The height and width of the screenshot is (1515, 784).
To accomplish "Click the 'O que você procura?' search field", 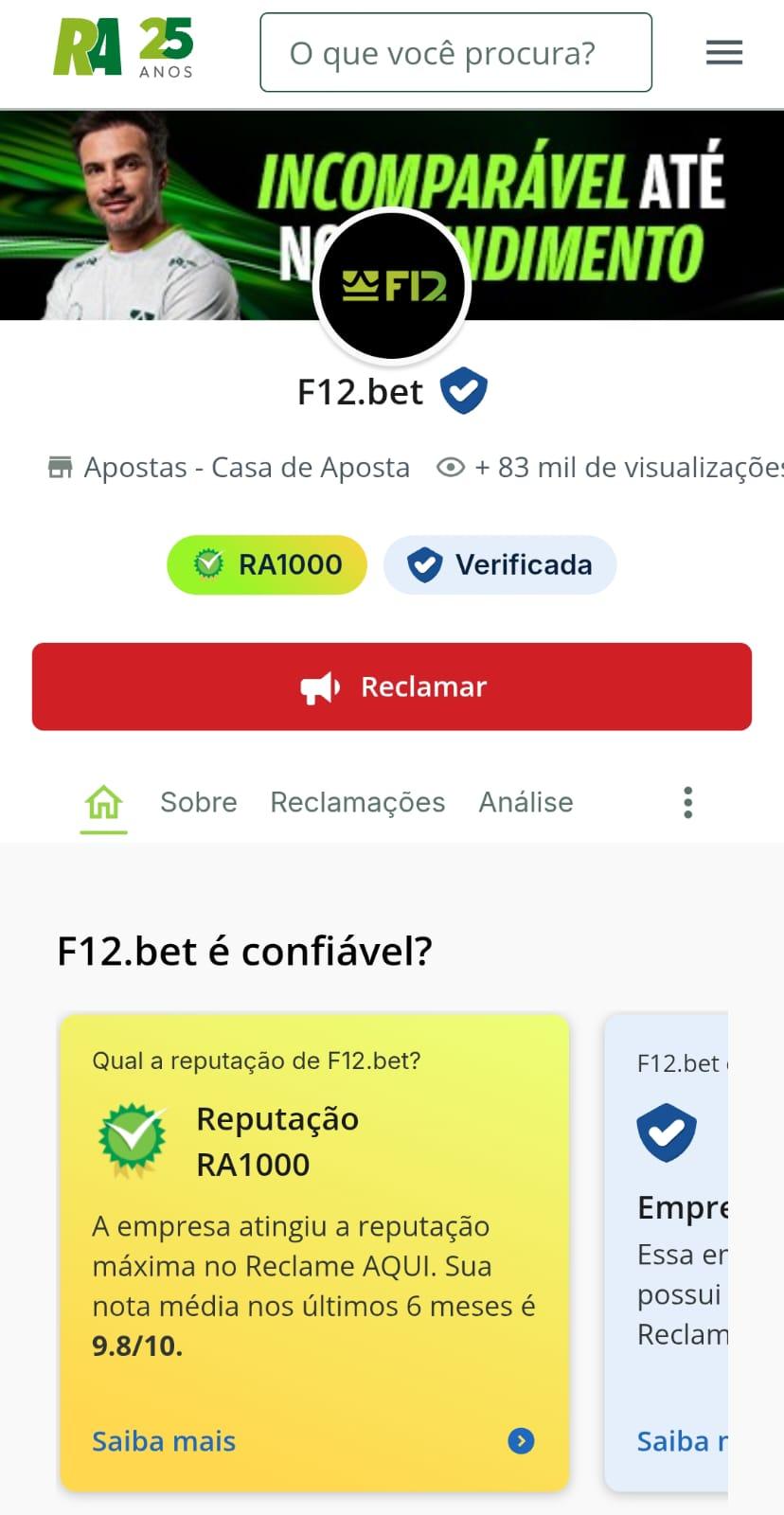I will [455, 53].
